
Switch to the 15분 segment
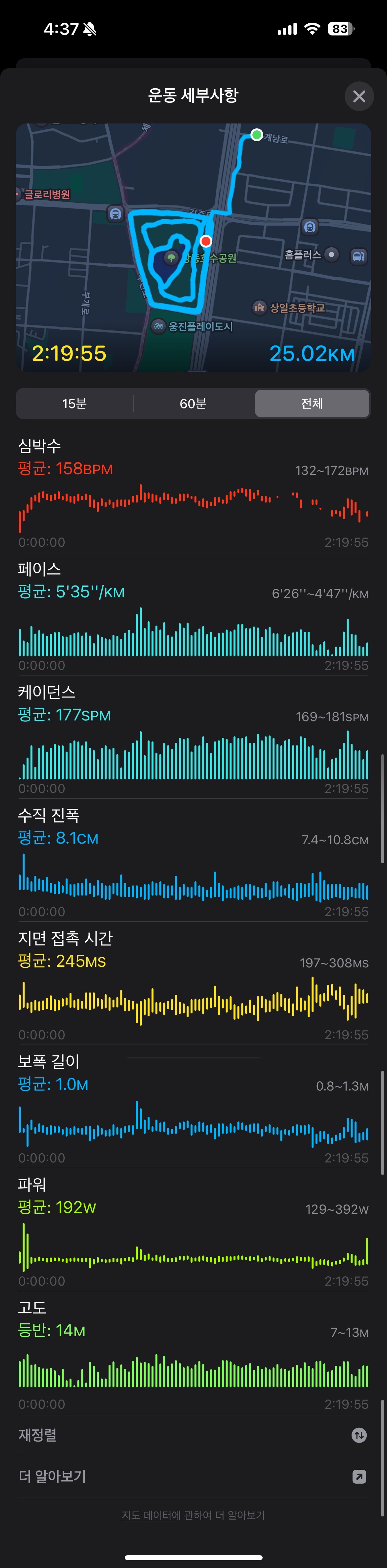coord(74,404)
